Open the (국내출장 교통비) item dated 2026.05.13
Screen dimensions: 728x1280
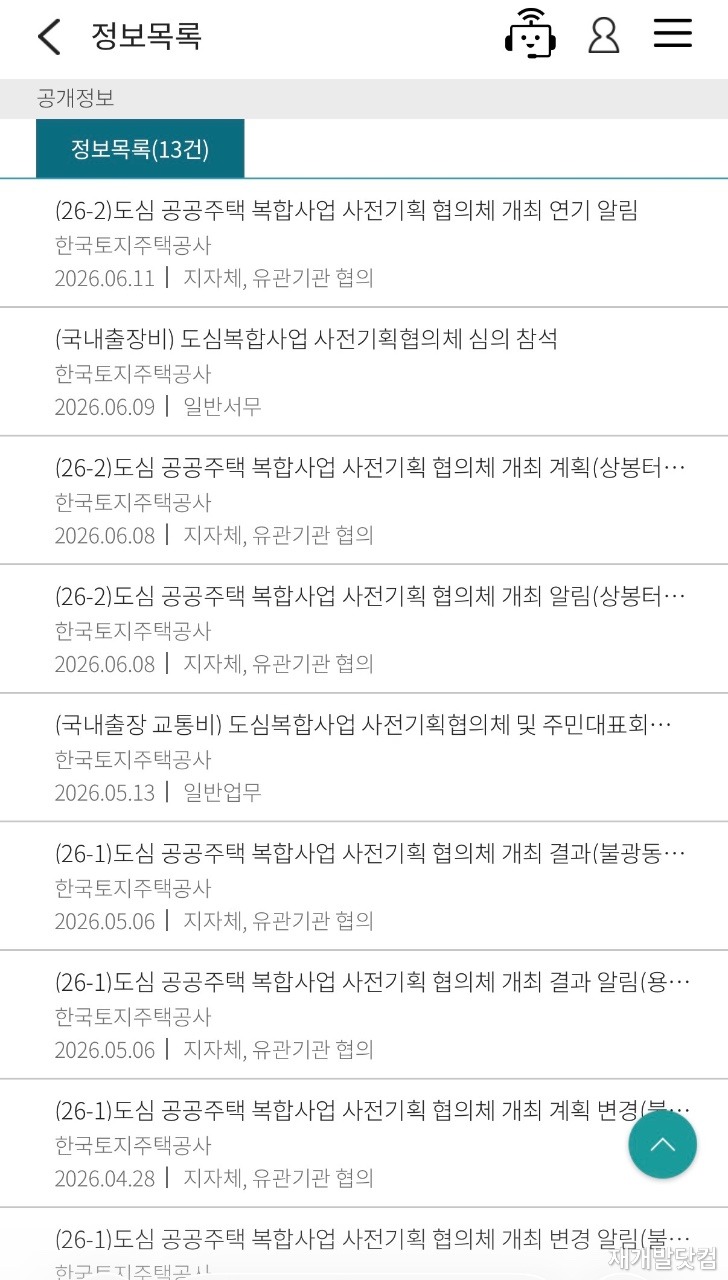[x=364, y=757]
